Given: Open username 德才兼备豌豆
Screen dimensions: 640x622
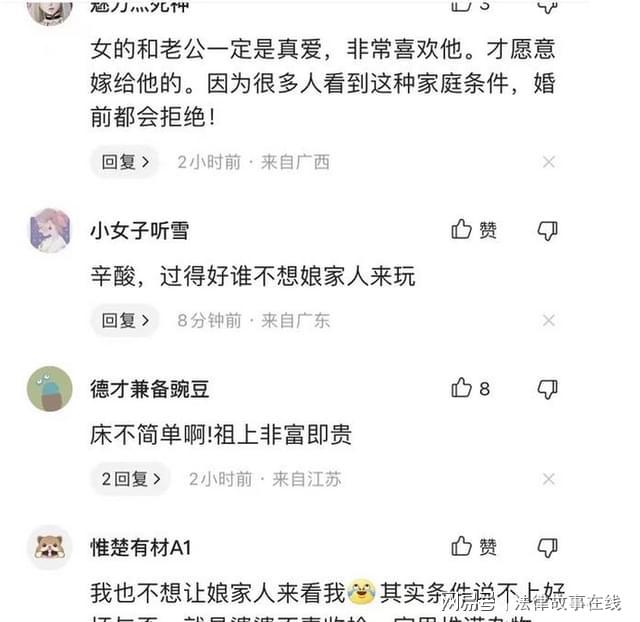Looking at the screenshot, I should pyautogui.click(x=150, y=388).
